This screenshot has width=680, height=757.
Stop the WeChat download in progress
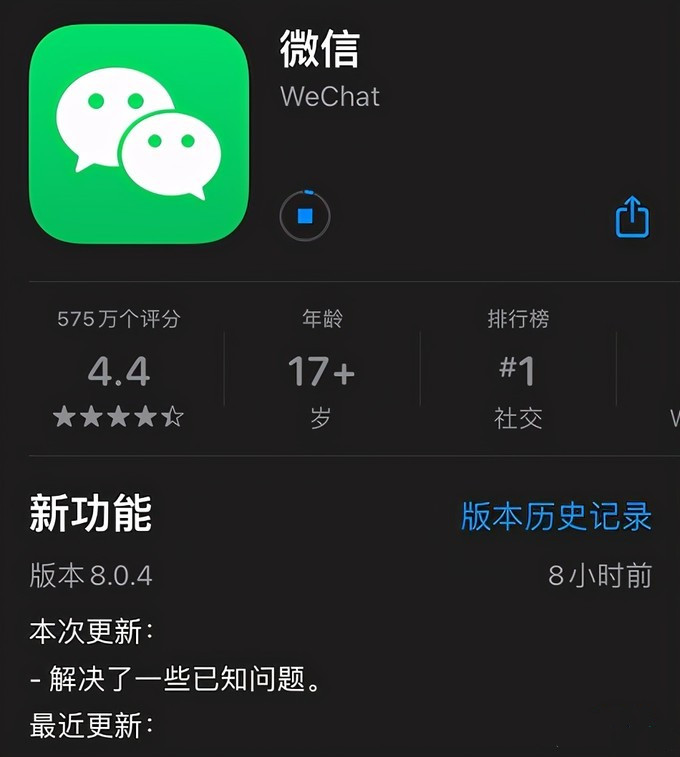coord(305,215)
